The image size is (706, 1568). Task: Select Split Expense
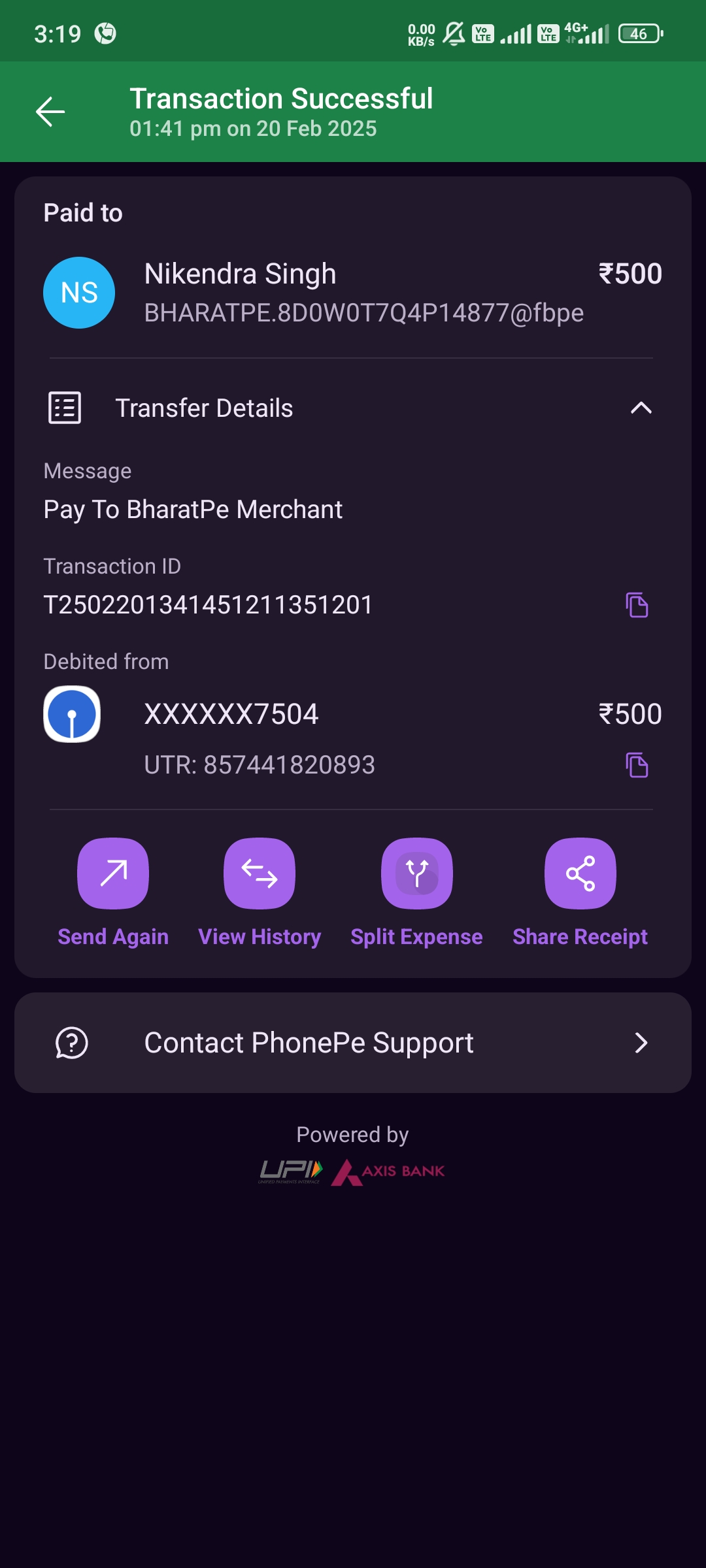click(x=417, y=874)
